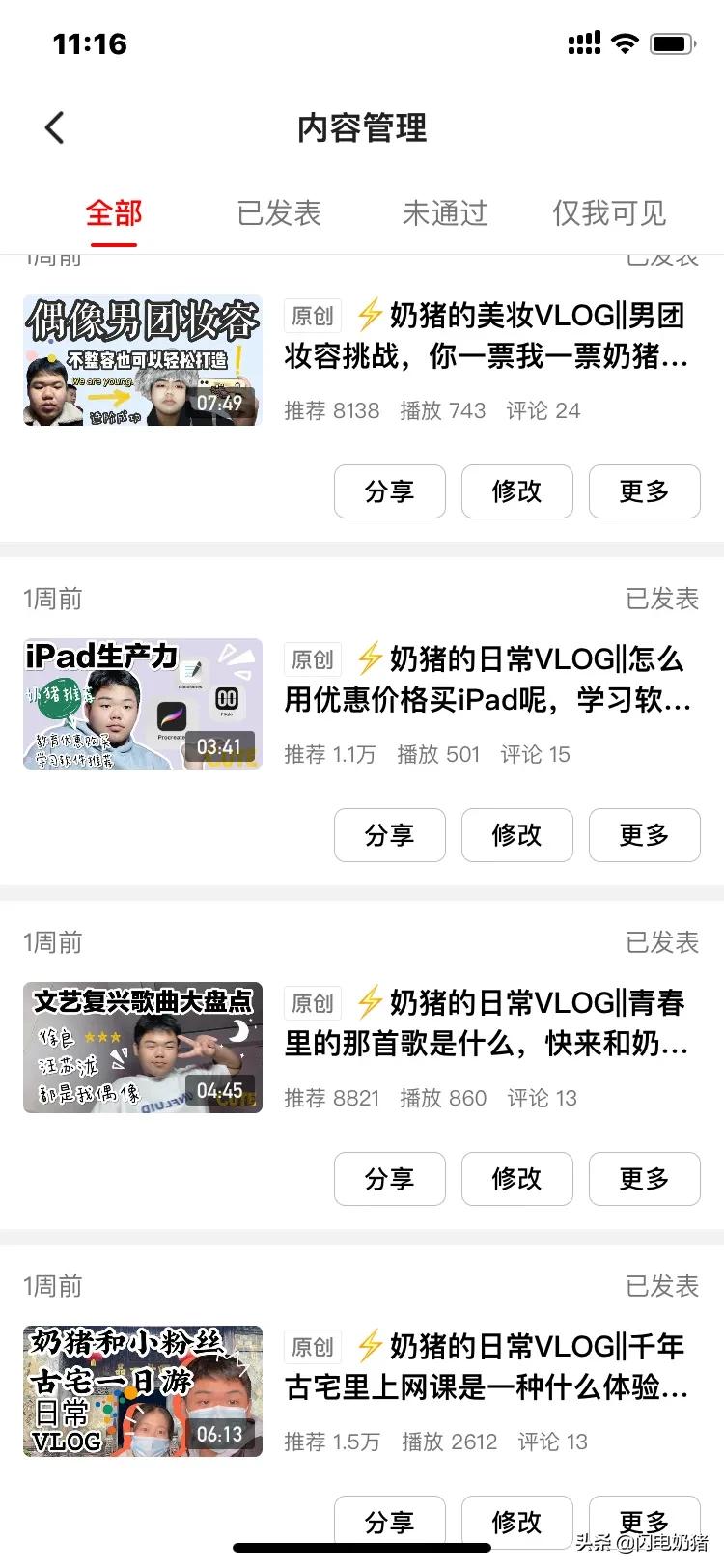The height and width of the screenshot is (1568, 724).
Task: Switch to the 已发表 tab
Action: [279, 213]
